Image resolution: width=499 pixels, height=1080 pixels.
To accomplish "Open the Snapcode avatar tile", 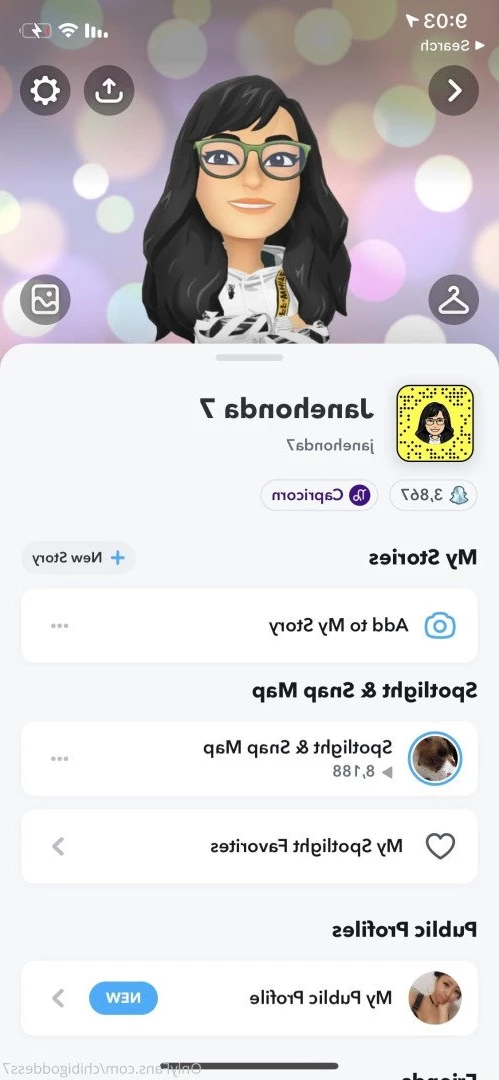I will click(x=435, y=423).
